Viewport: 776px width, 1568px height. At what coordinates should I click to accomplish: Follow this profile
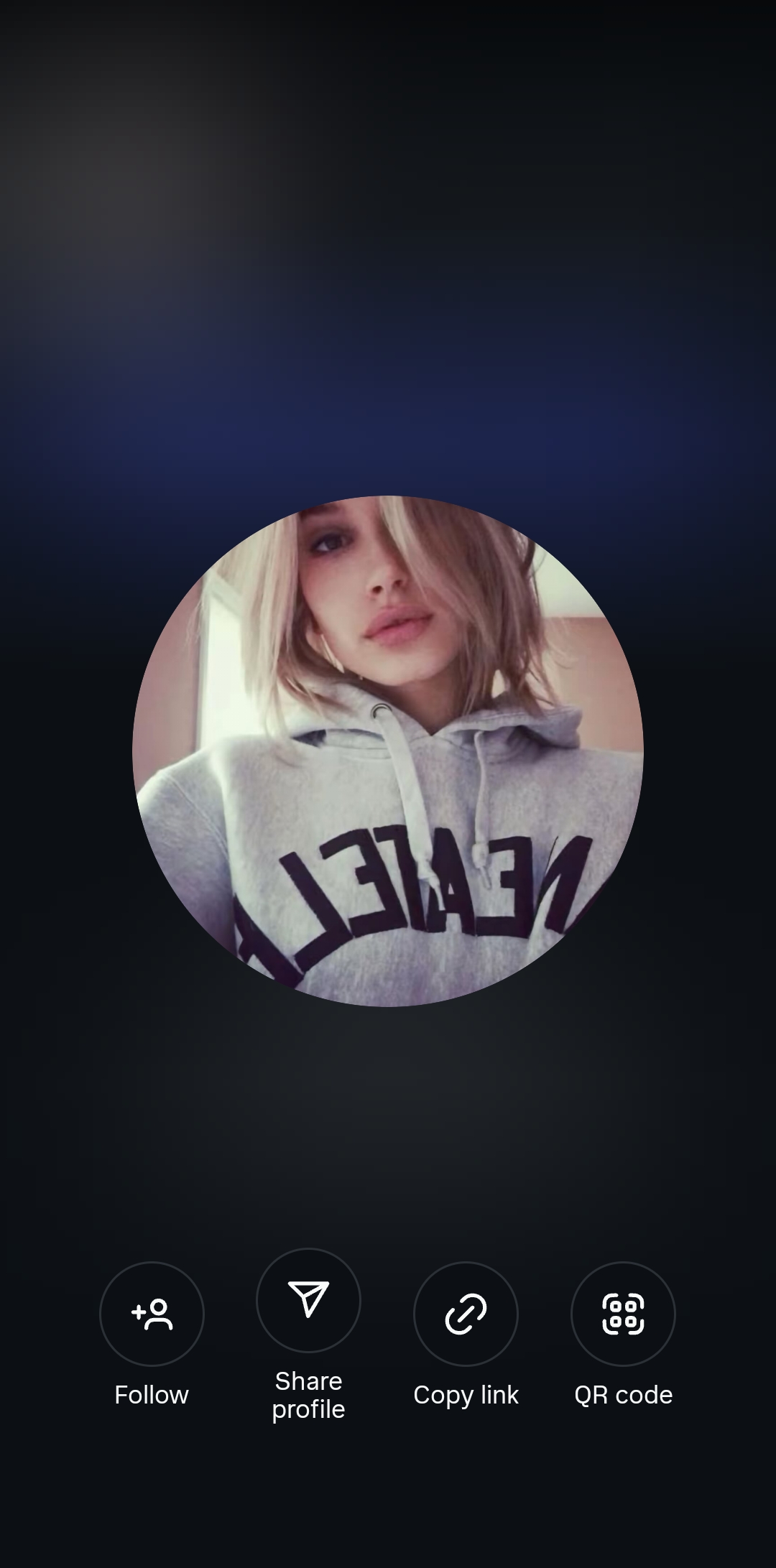tap(152, 1314)
